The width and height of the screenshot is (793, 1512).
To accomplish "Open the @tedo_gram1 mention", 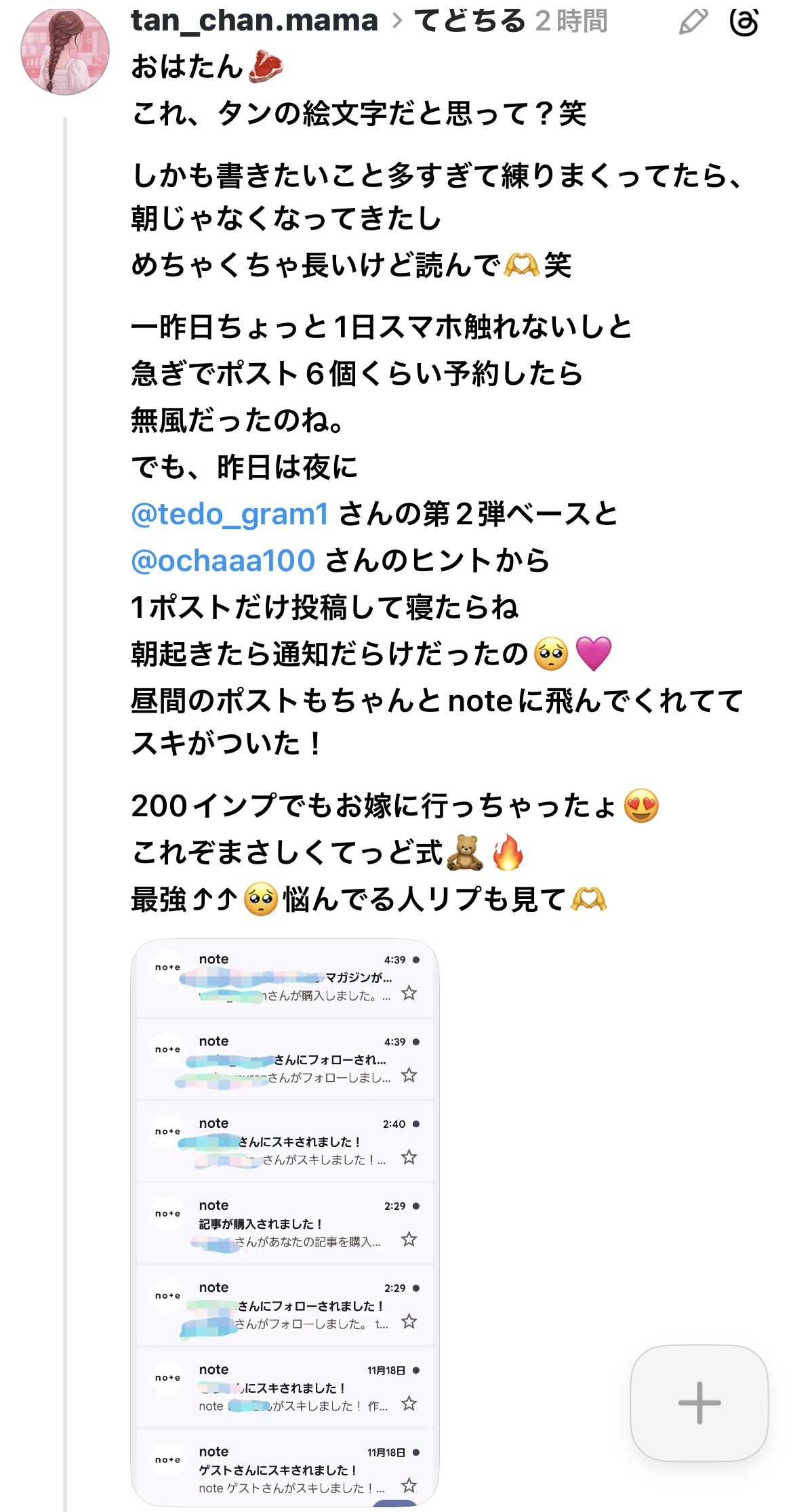I will pyautogui.click(x=230, y=514).
